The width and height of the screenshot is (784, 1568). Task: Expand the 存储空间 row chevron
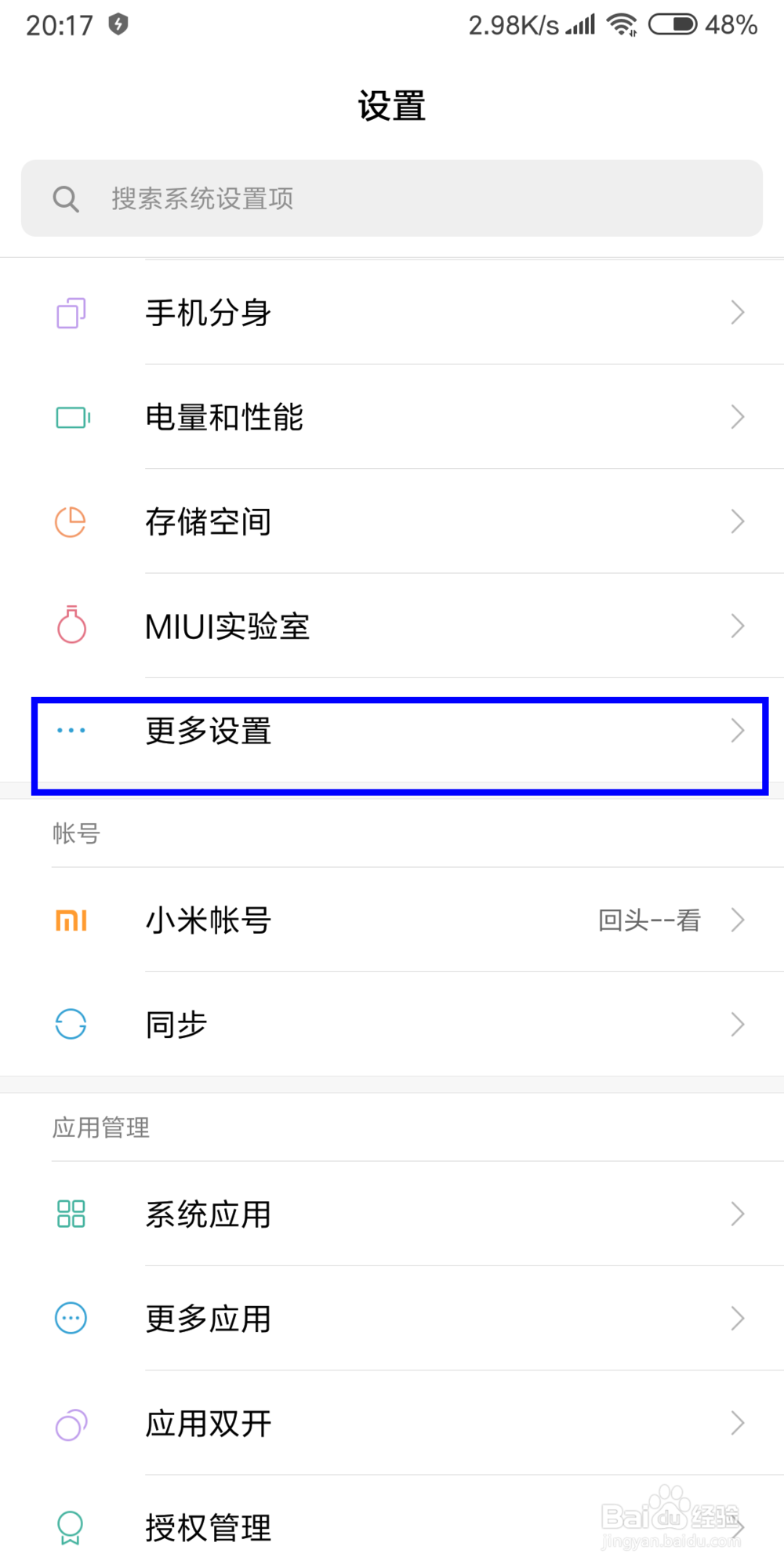tap(737, 521)
